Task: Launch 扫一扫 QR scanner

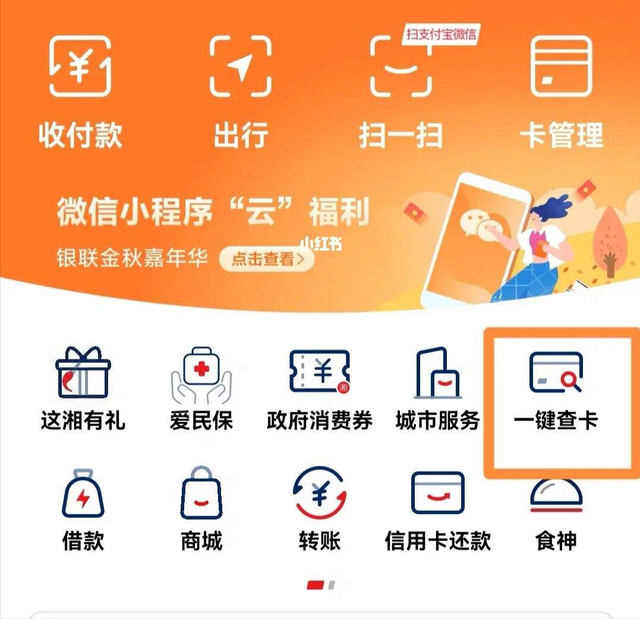Action: [x=400, y=90]
